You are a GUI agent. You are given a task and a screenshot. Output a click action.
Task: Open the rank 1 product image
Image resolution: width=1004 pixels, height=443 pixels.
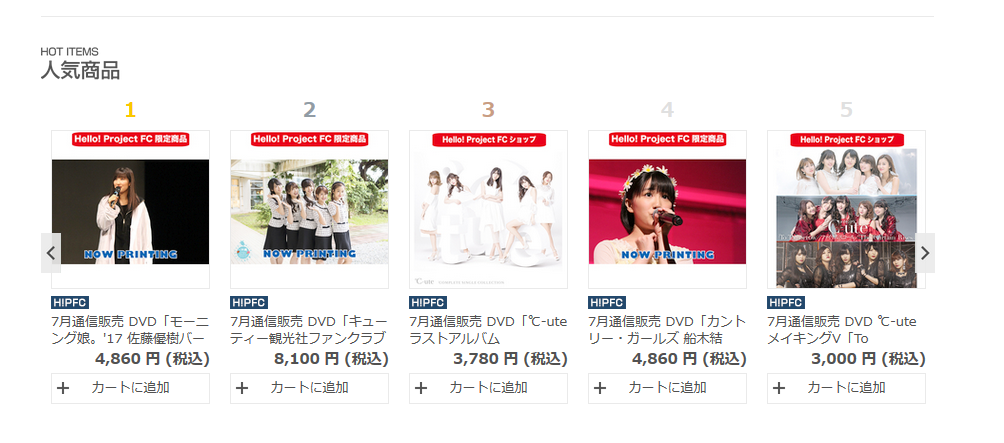pyautogui.click(x=130, y=211)
